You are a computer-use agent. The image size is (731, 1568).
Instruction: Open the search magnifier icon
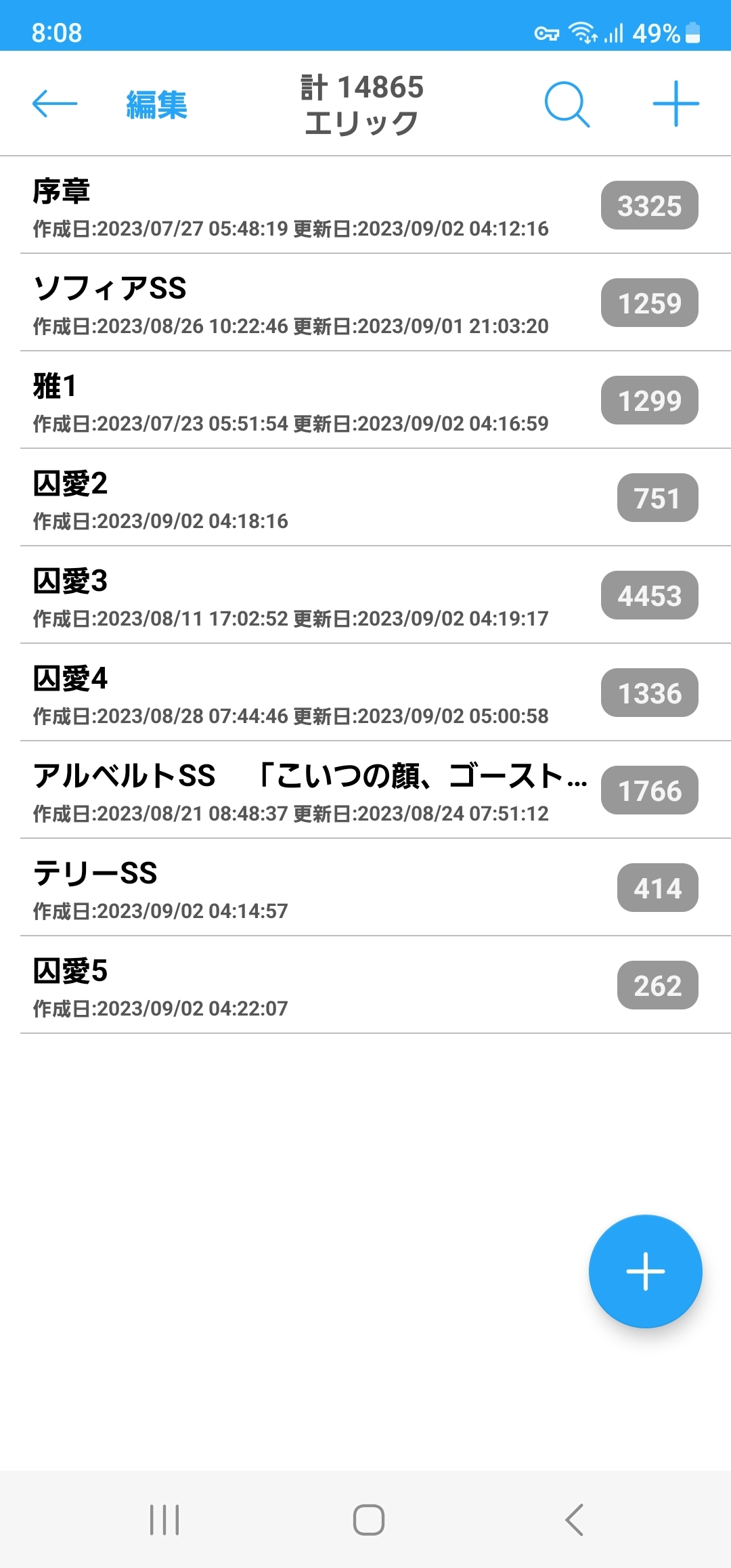tap(567, 104)
